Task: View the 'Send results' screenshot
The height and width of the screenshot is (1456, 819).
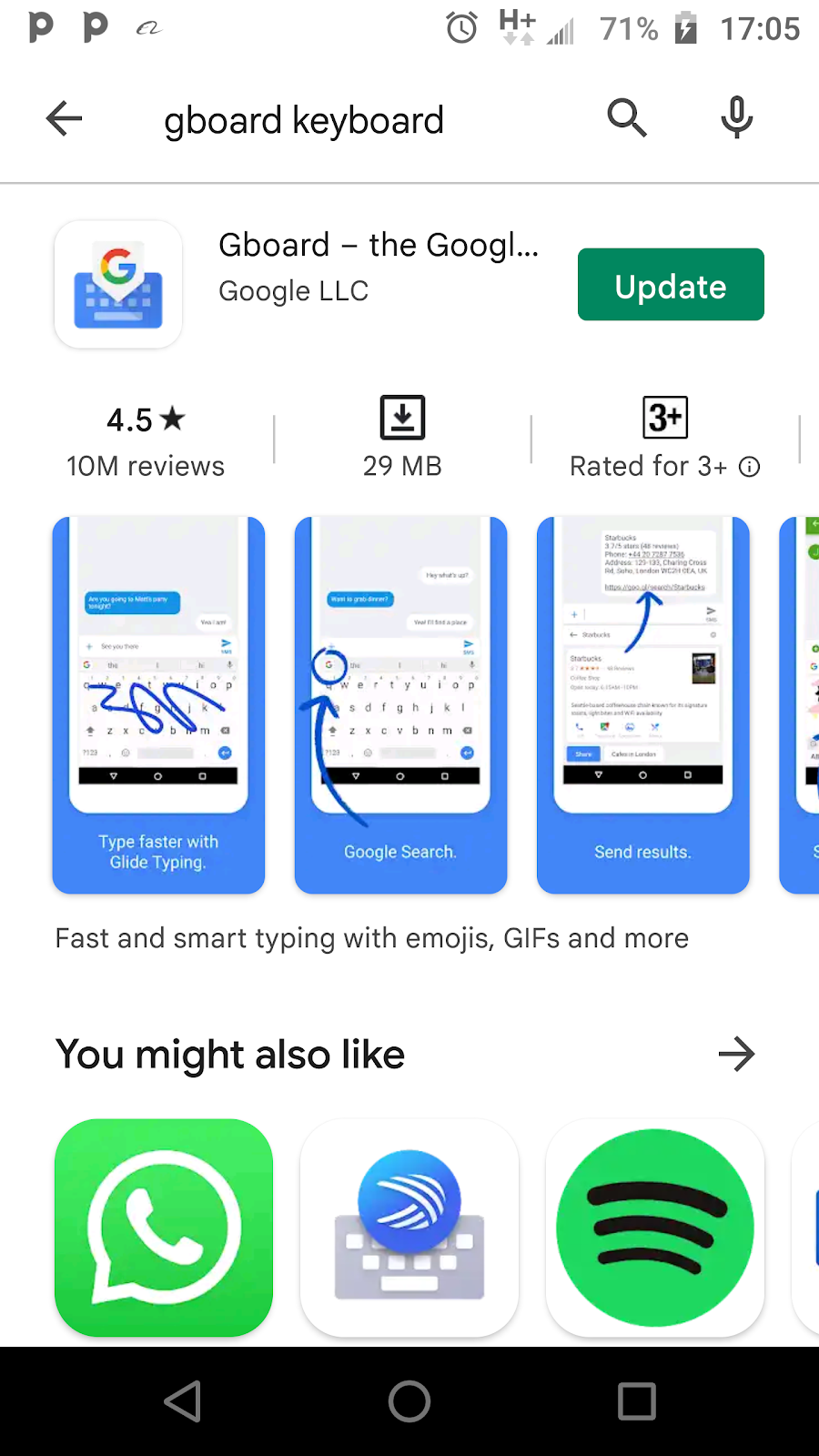Action: click(642, 705)
